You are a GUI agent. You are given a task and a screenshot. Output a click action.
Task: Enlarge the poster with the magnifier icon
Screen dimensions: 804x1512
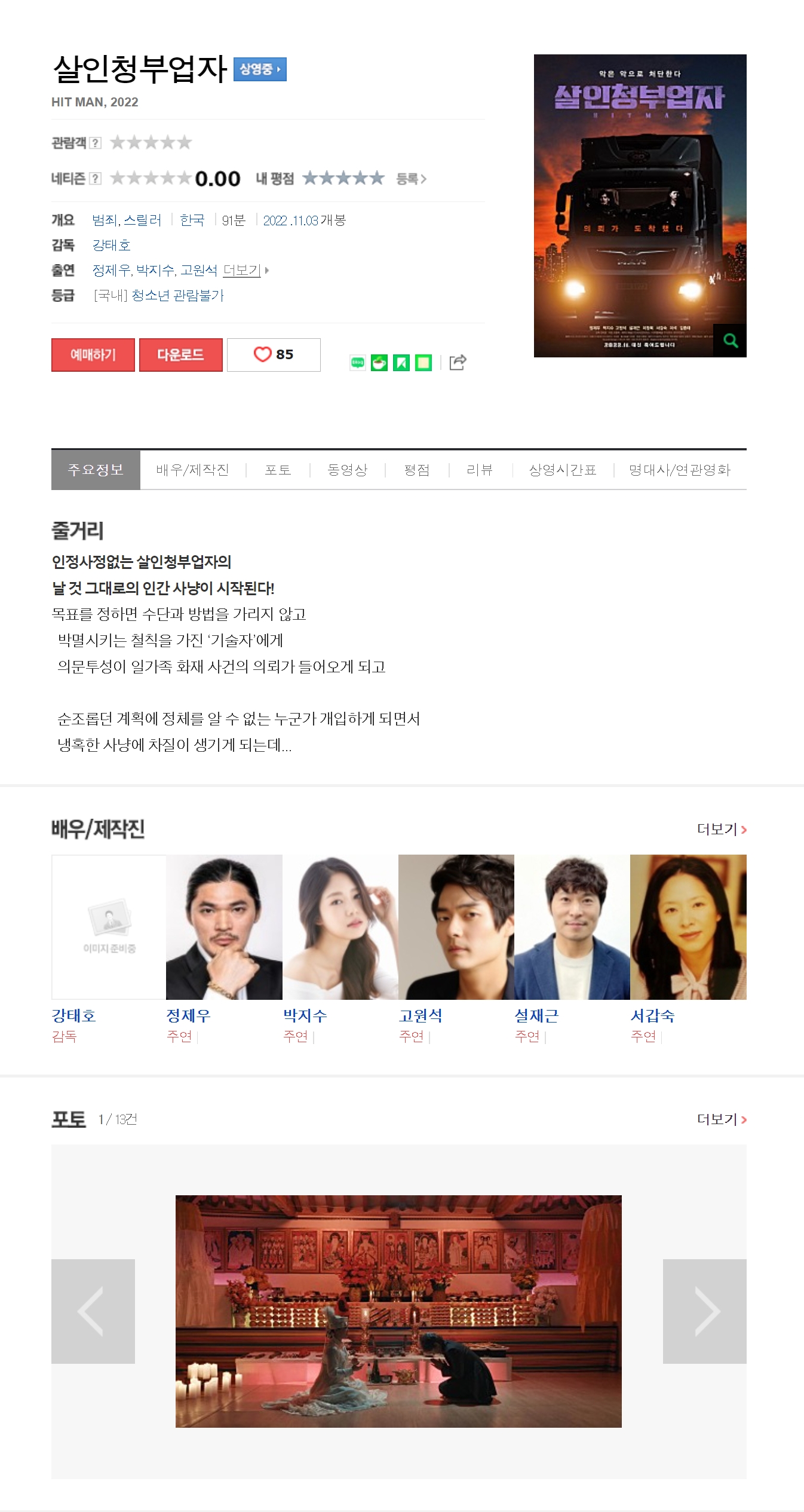tap(730, 341)
